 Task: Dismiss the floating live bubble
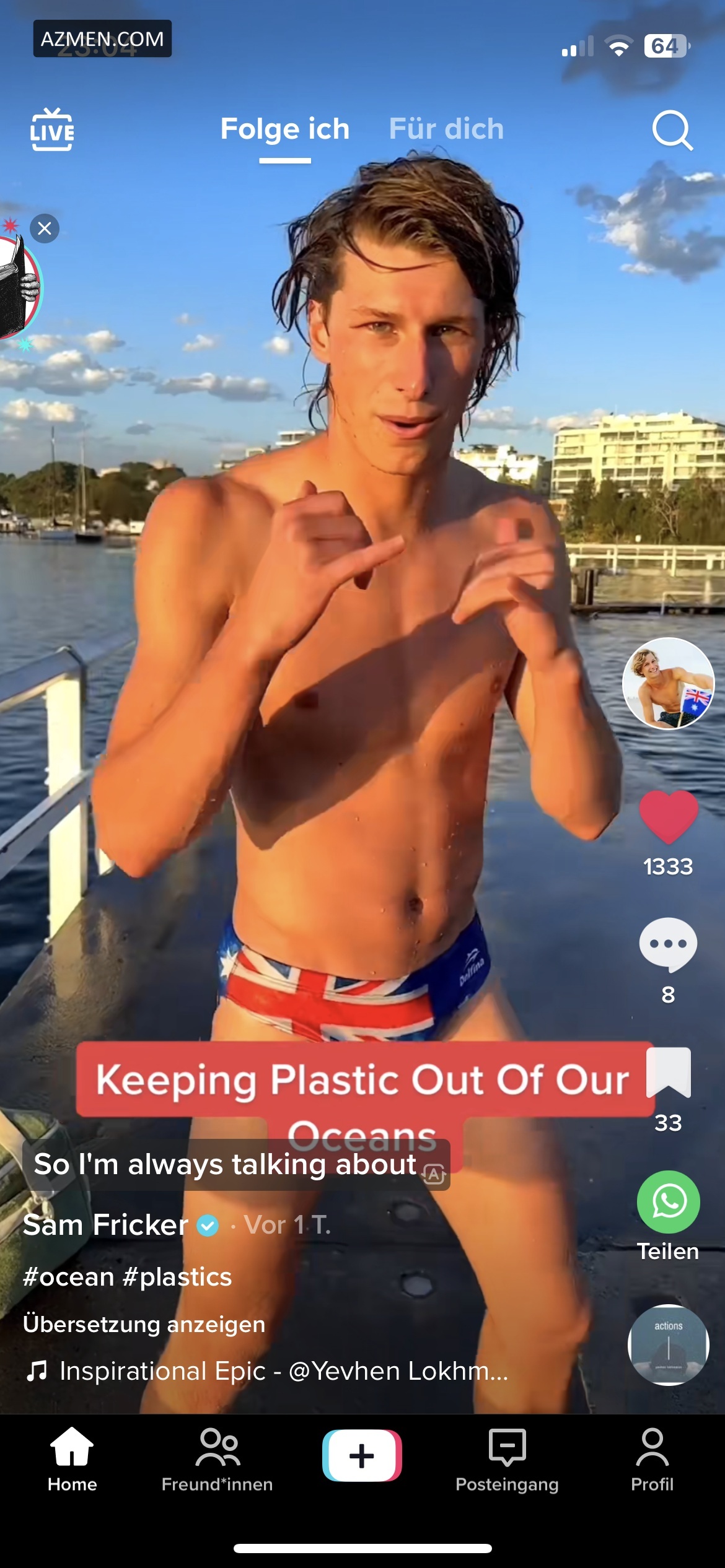(x=45, y=229)
